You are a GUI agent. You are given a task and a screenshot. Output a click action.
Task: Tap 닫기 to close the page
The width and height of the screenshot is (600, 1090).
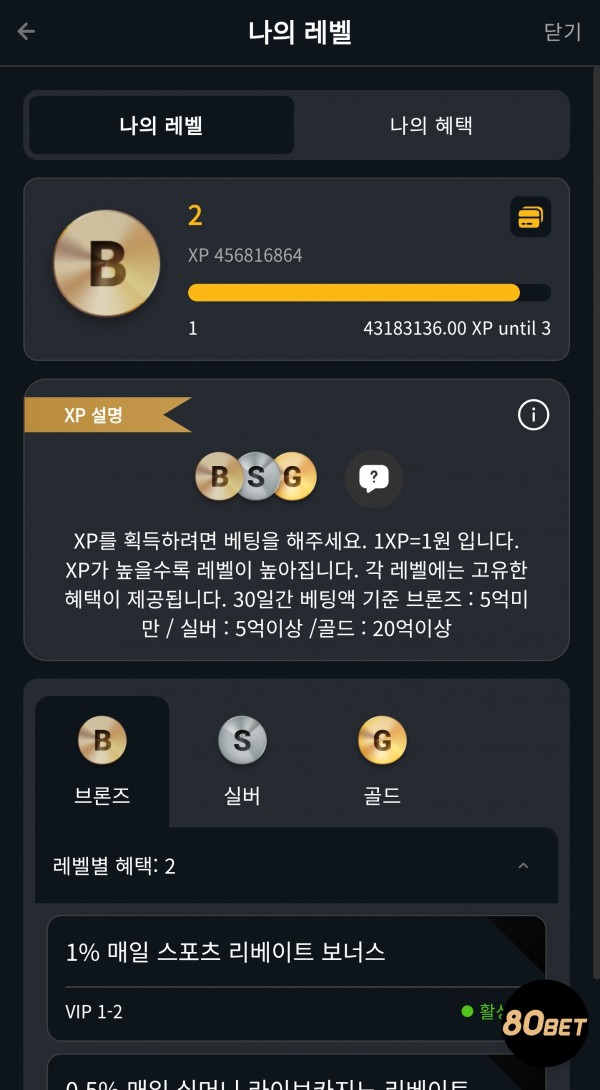click(x=562, y=32)
